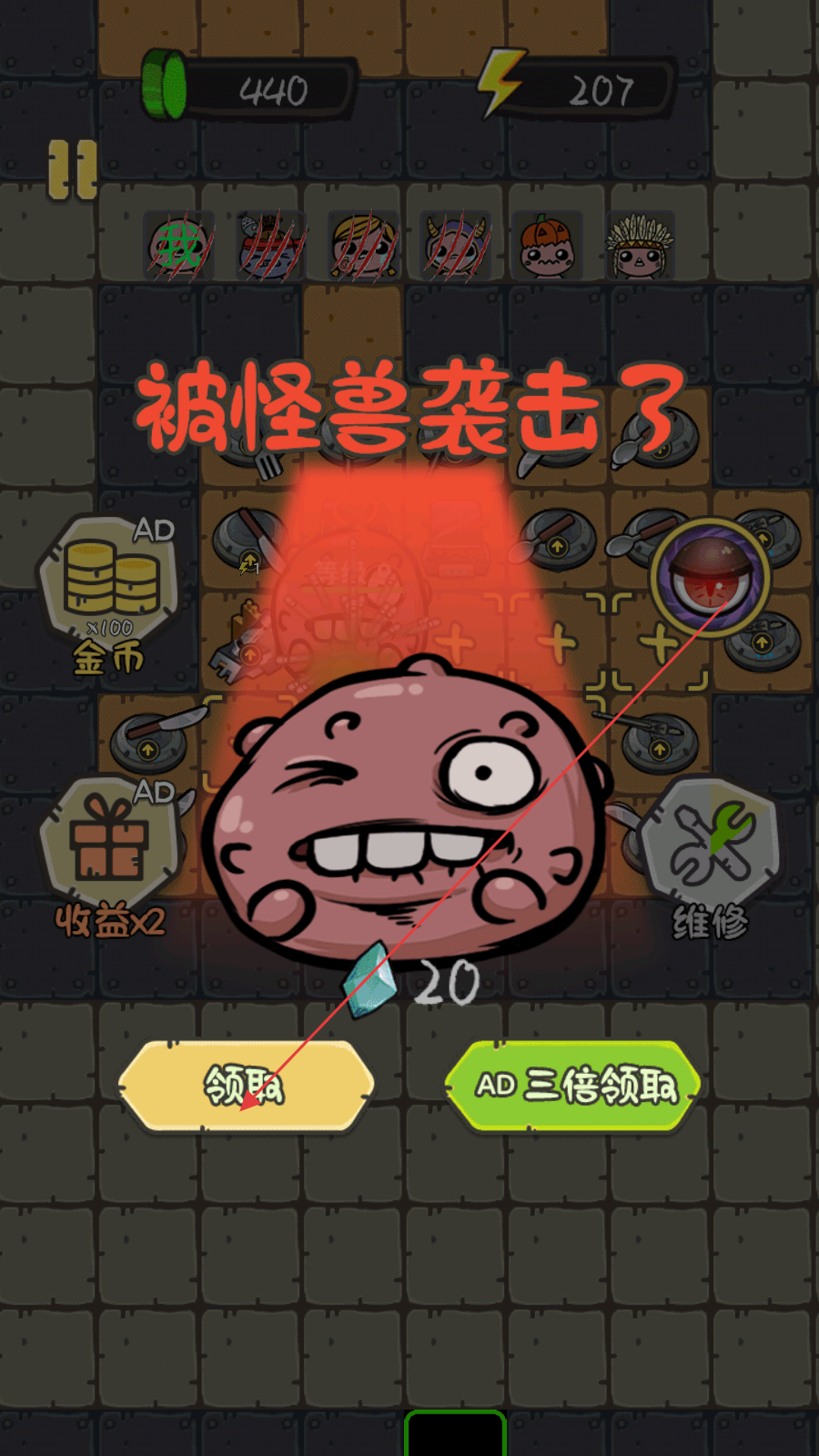This screenshot has width=819, height=1456.
Task: Pause the game
Action: (x=73, y=170)
